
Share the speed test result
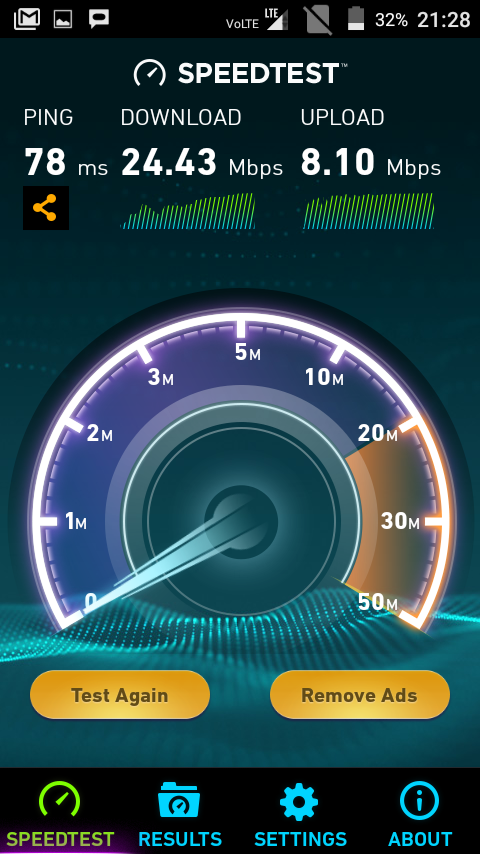point(46,208)
